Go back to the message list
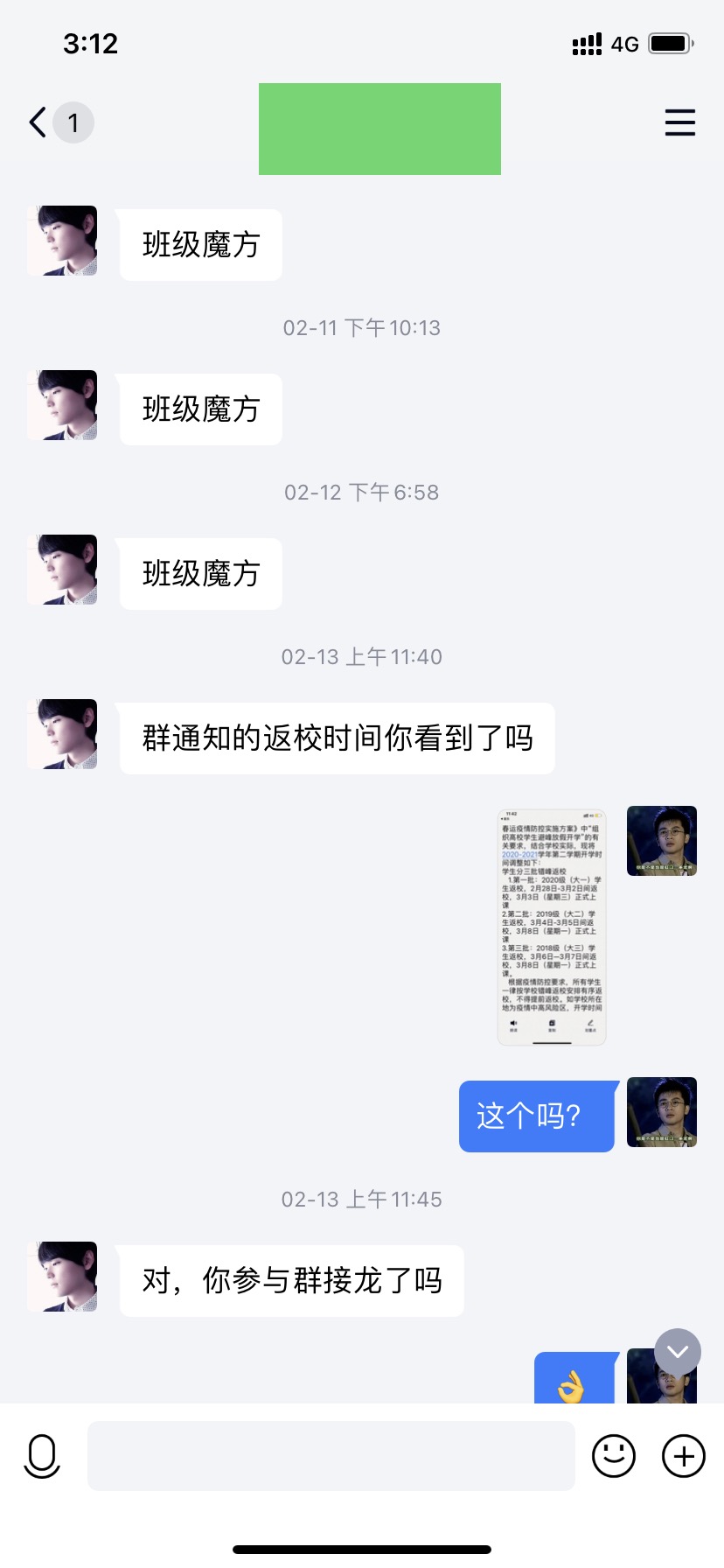Viewport: 724px width, 1568px height. pyautogui.click(x=39, y=122)
